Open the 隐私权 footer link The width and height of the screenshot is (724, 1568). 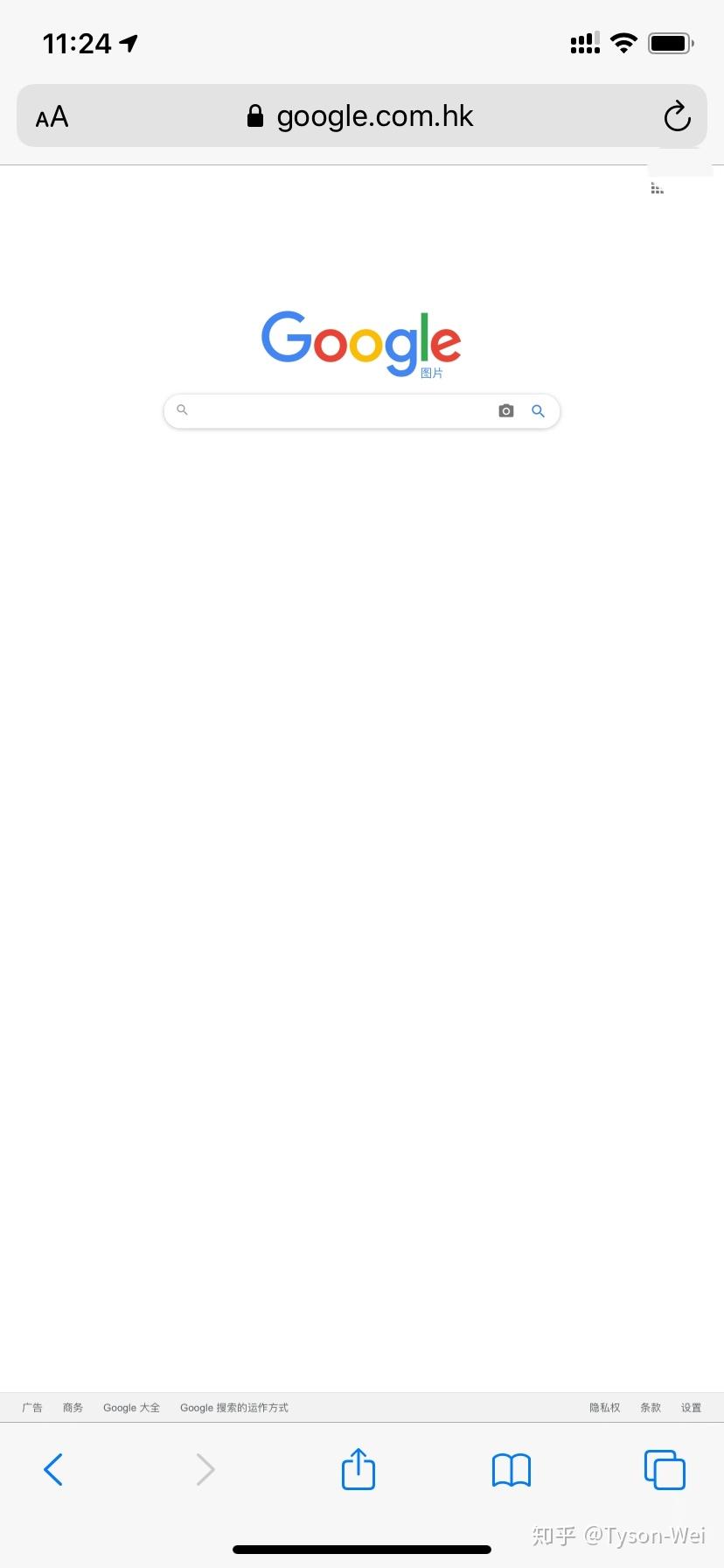[x=604, y=1408]
